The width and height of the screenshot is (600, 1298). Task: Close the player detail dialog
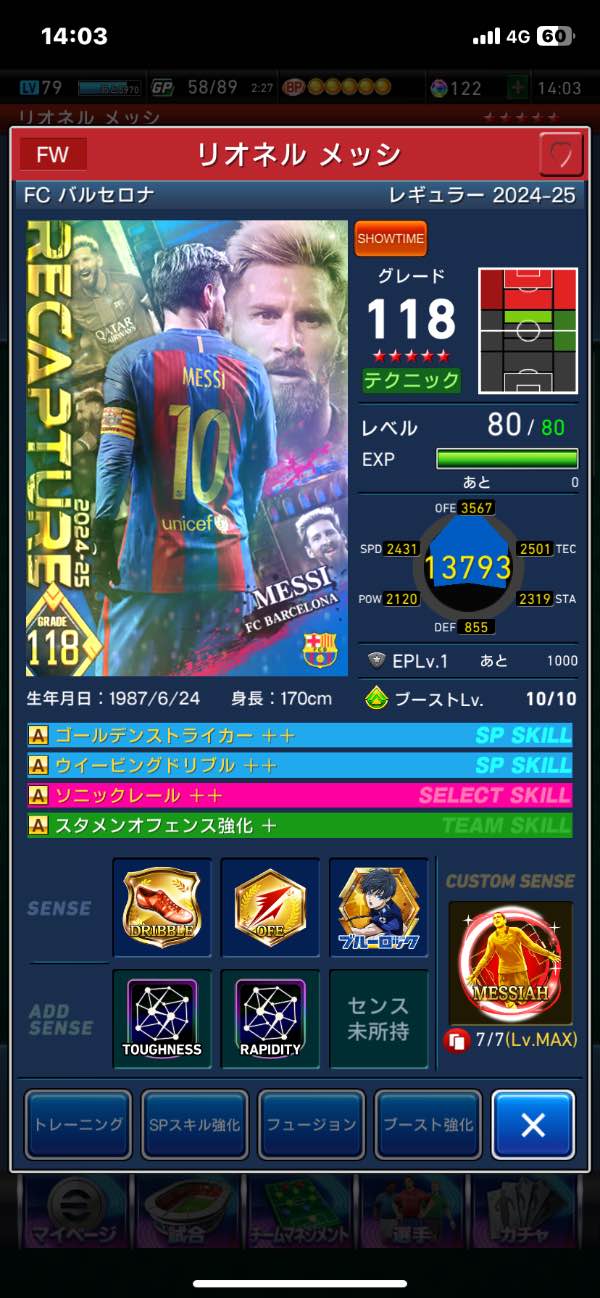click(x=533, y=1124)
